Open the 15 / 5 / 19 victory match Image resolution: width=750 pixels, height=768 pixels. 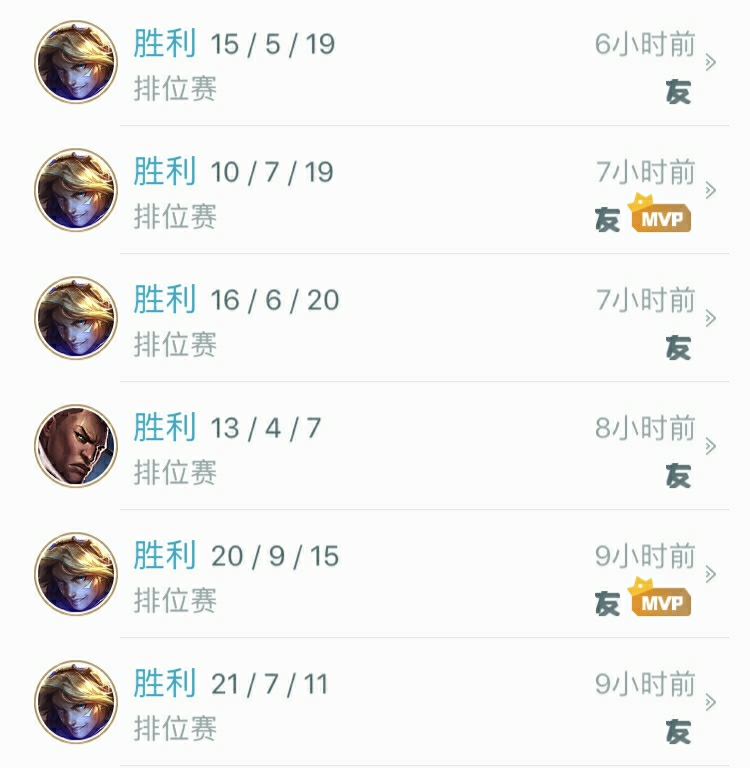[400, 63]
